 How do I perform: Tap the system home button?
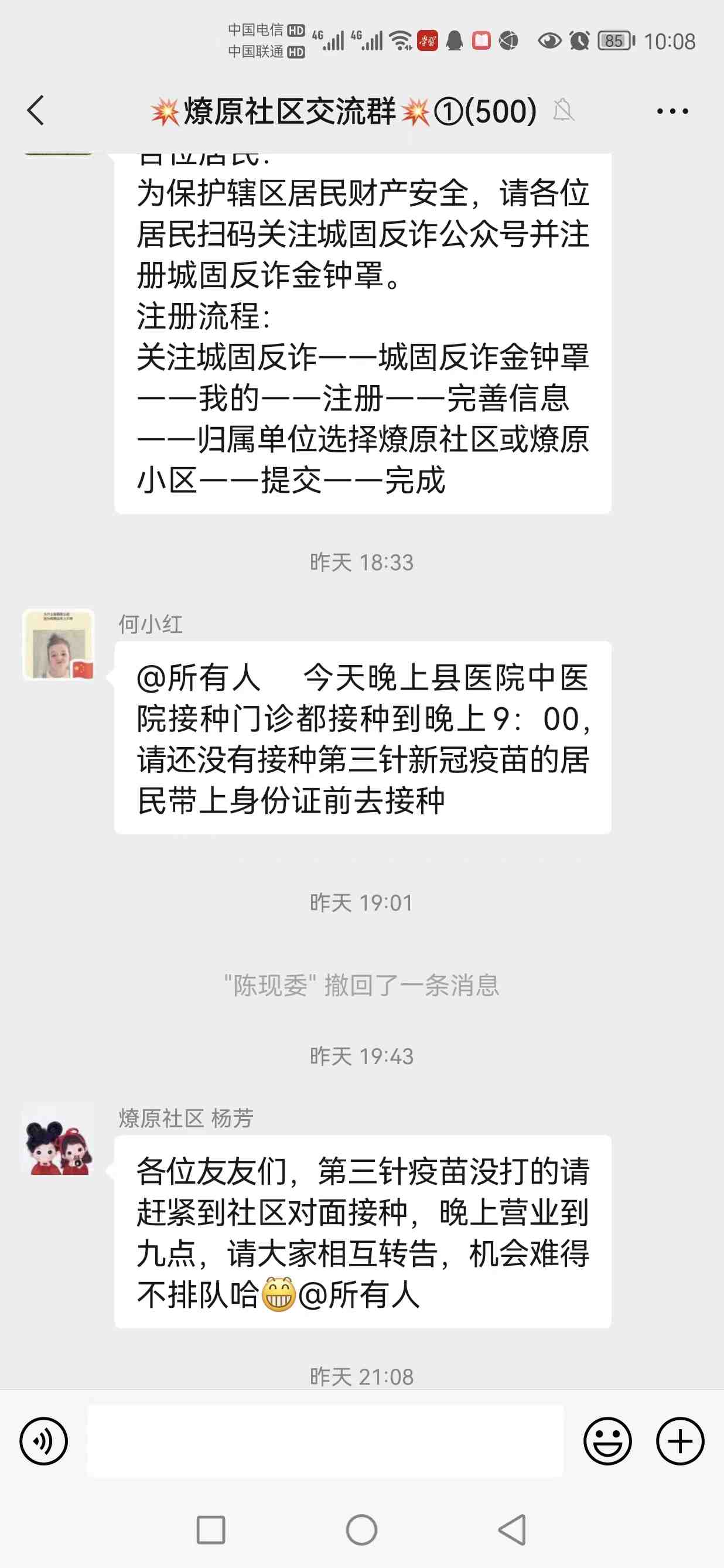[x=362, y=1530]
